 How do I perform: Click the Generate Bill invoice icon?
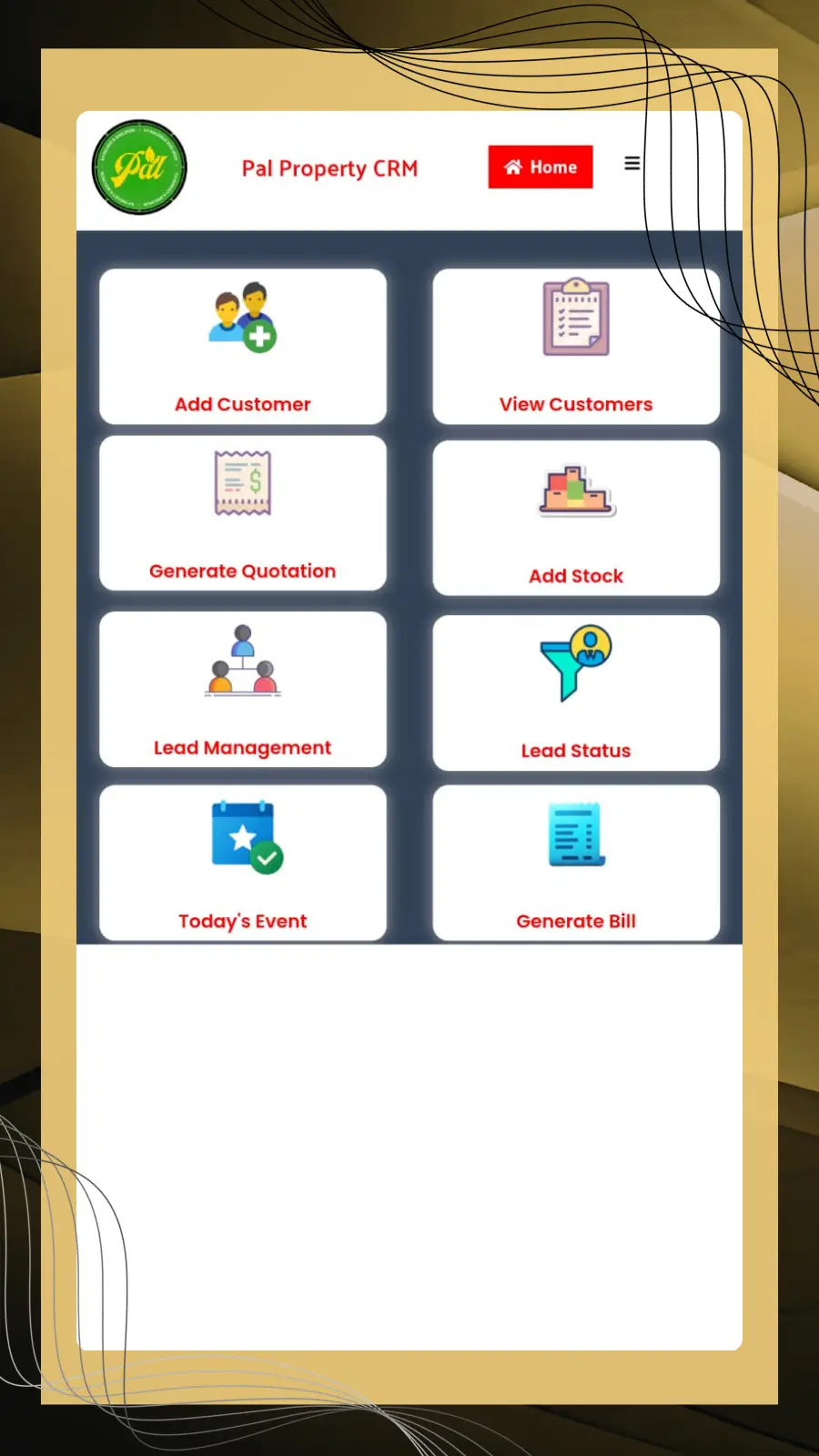point(574,834)
